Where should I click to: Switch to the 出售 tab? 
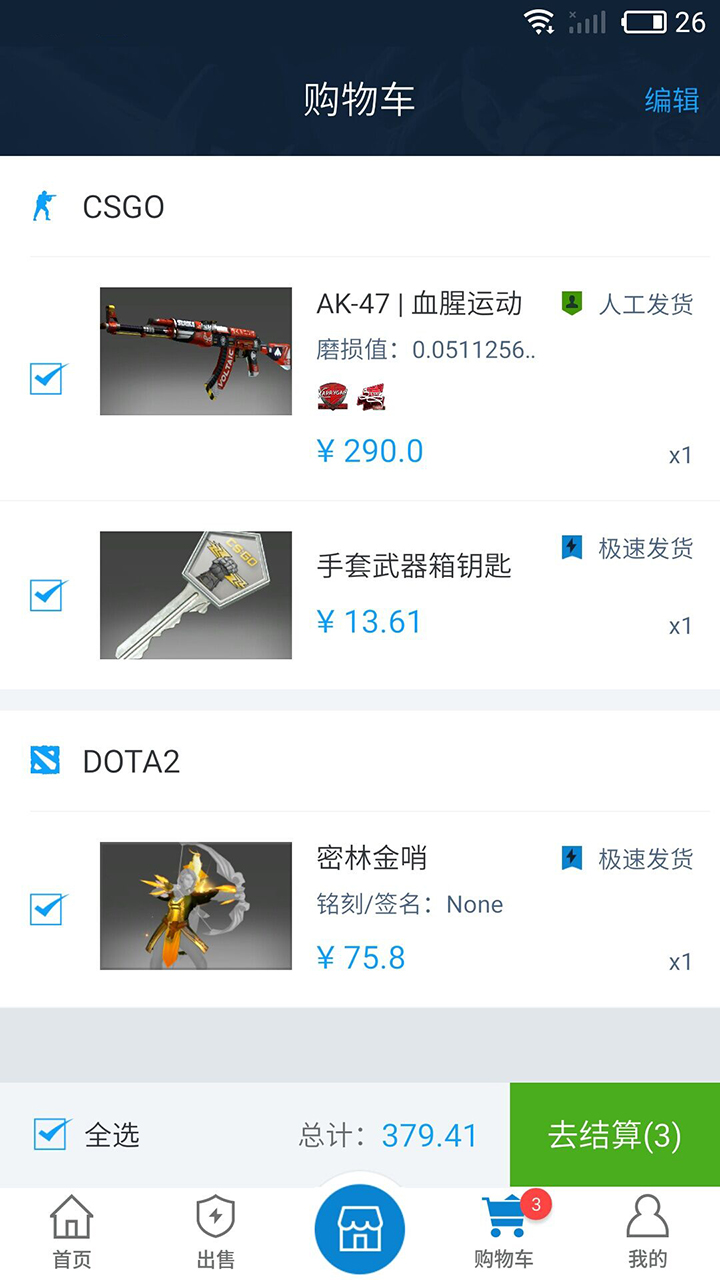pos(215,1232)
